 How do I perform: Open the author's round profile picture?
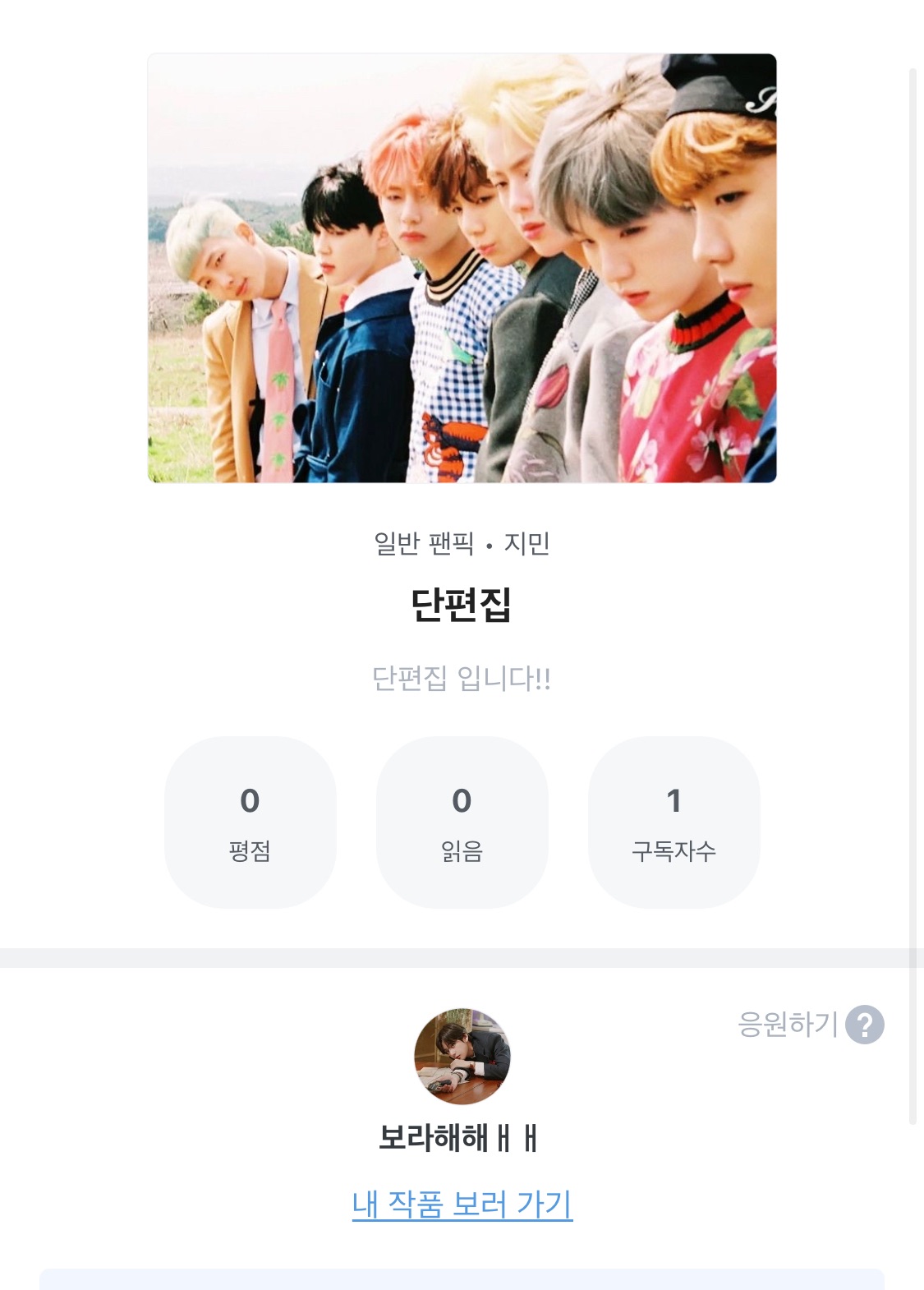[462, 1056]
